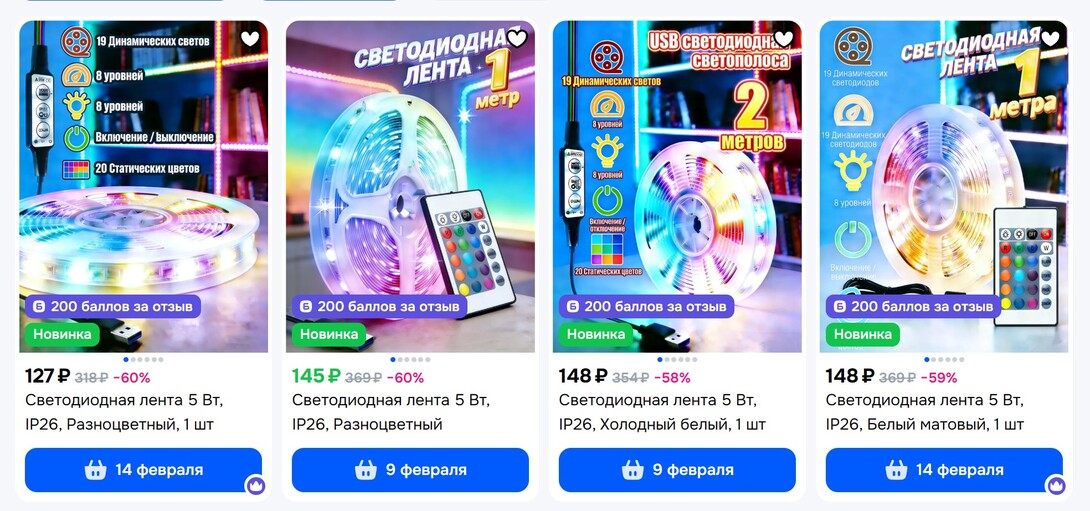Viewport: 1090px width, 511px height.
Task: Add the 145 ₽ strip to cart, 9 февраля
Action: 410,470
